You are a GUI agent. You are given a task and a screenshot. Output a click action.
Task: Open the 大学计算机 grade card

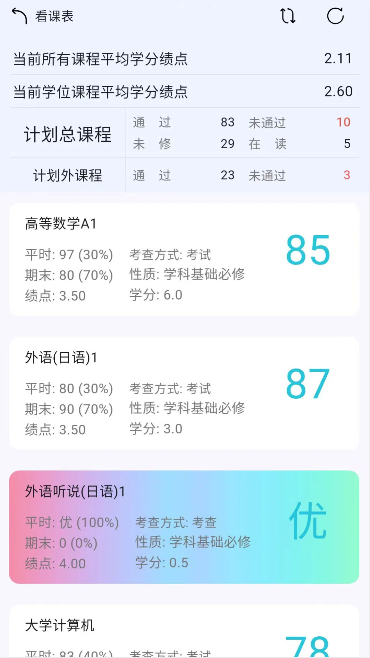(184, 631)
